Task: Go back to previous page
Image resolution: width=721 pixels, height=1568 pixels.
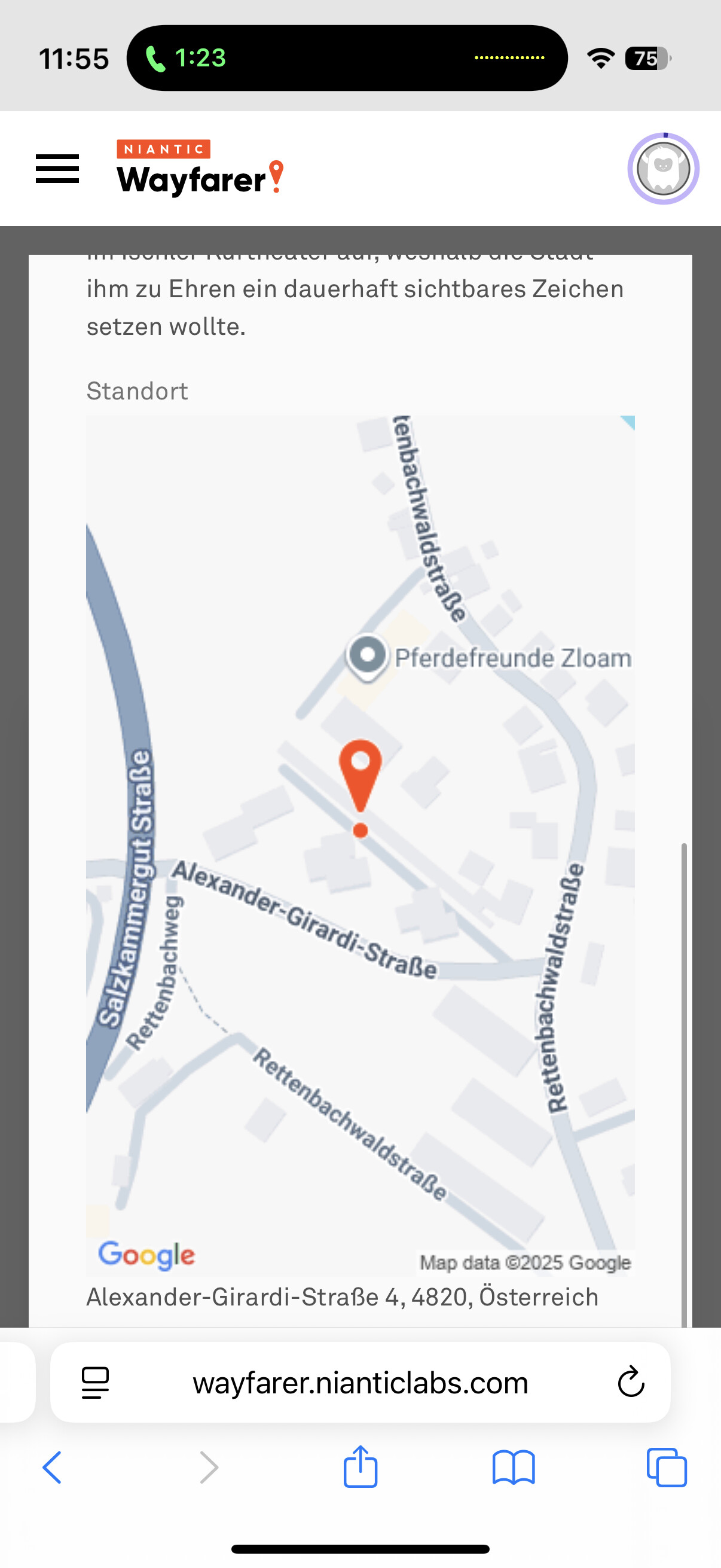Action: pyautogui.click(x=52, y=1468)
